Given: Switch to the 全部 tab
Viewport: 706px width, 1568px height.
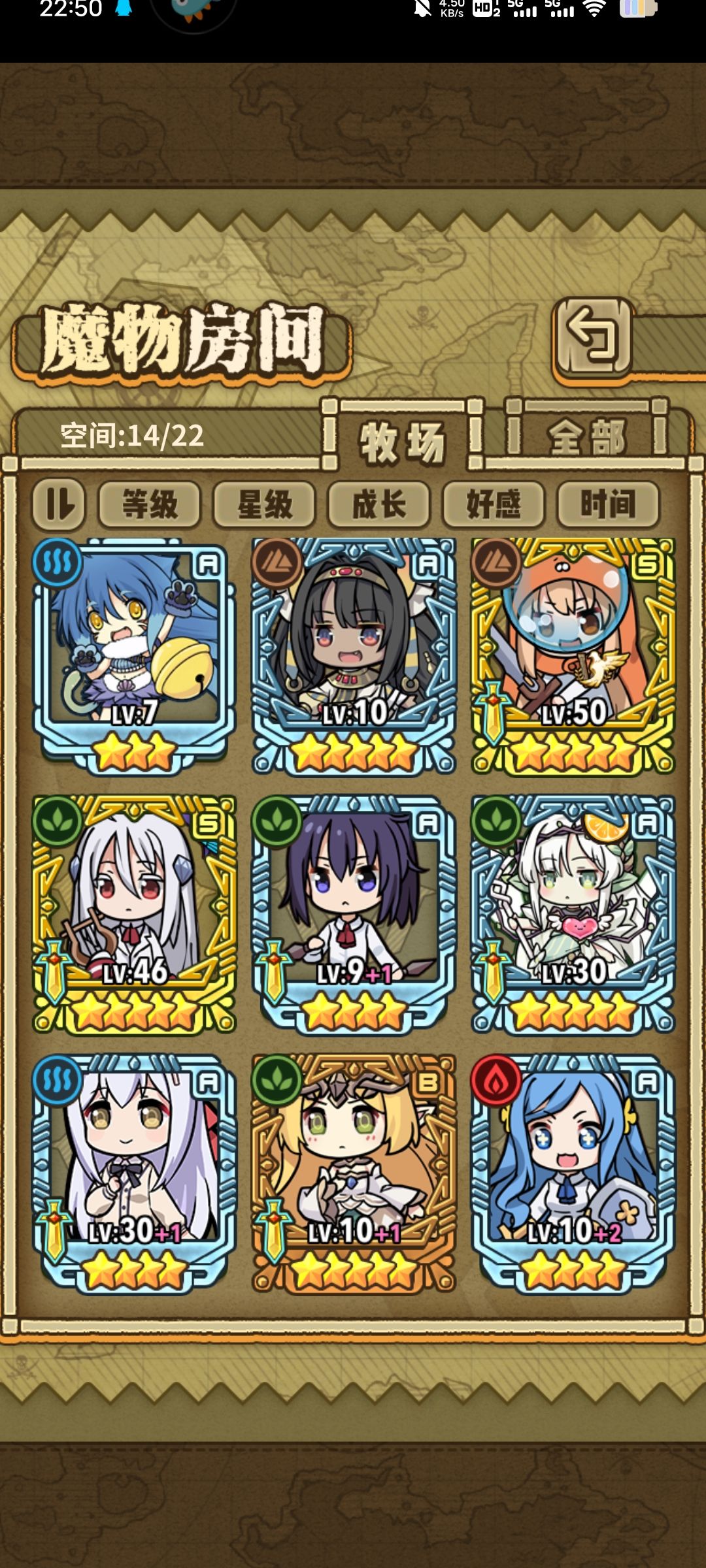Looking at the screenshot, I should 586,436.
